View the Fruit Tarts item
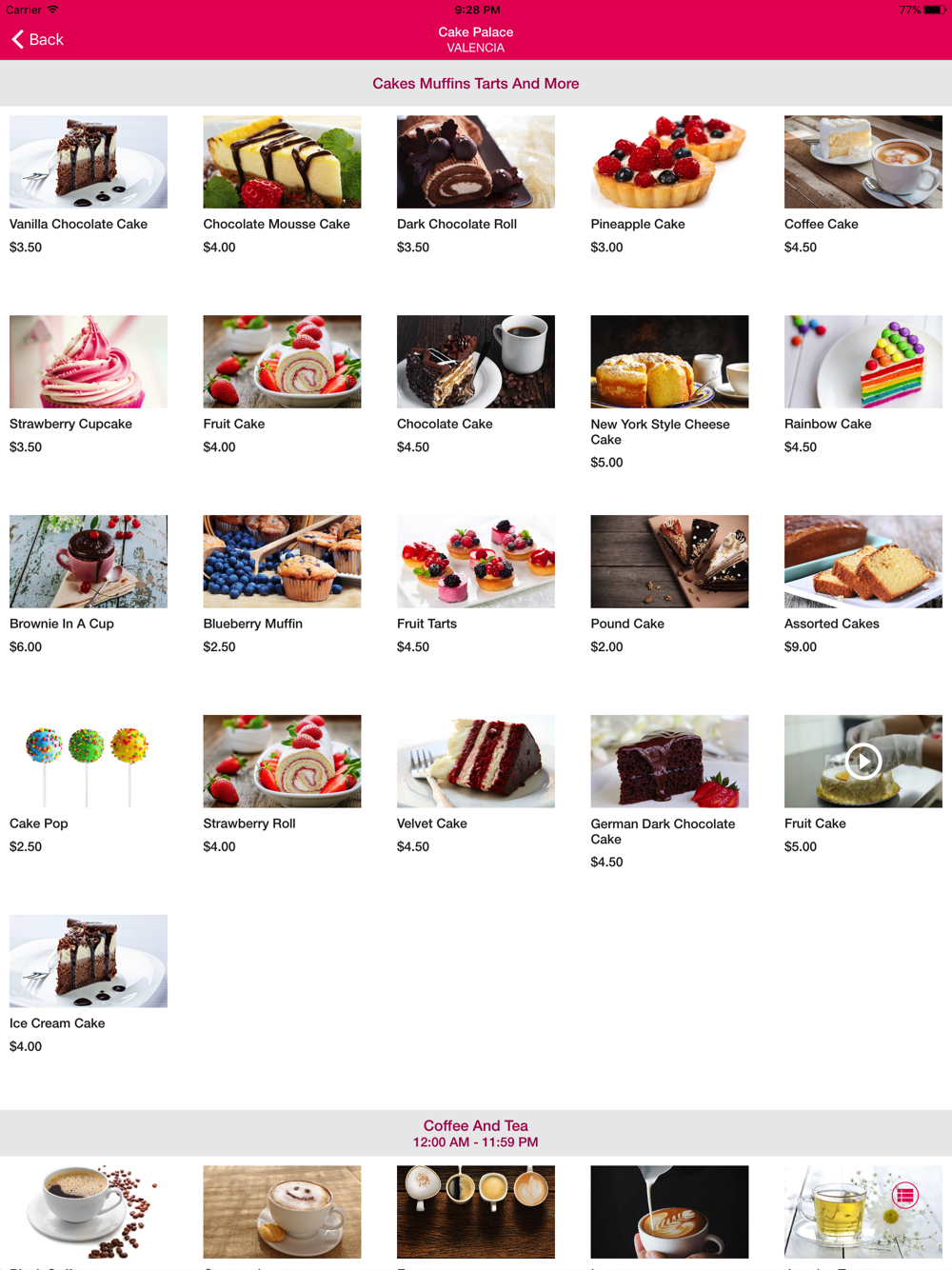The height and width of the screenshot is (1270, 952). [x=475, y=562]
